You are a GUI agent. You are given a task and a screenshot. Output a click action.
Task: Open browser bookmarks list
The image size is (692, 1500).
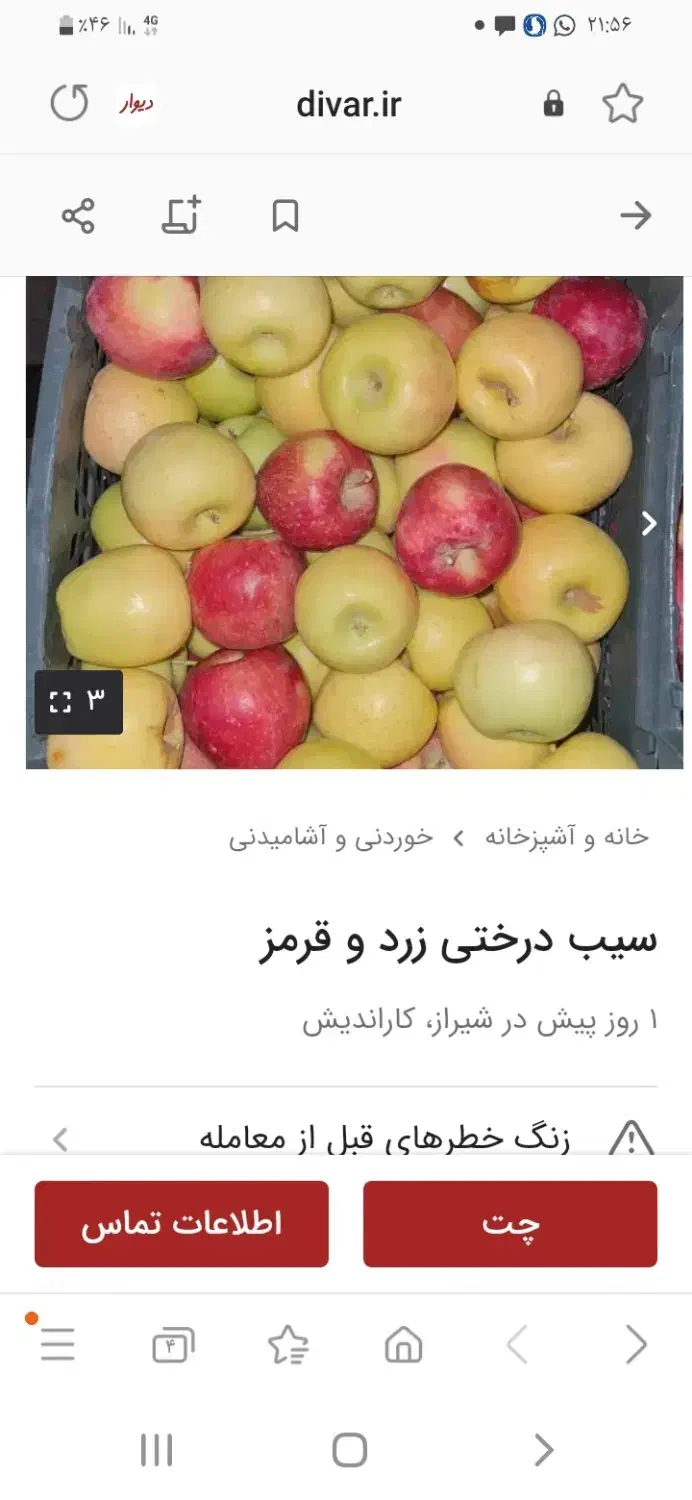click(x=288, y=1345)
